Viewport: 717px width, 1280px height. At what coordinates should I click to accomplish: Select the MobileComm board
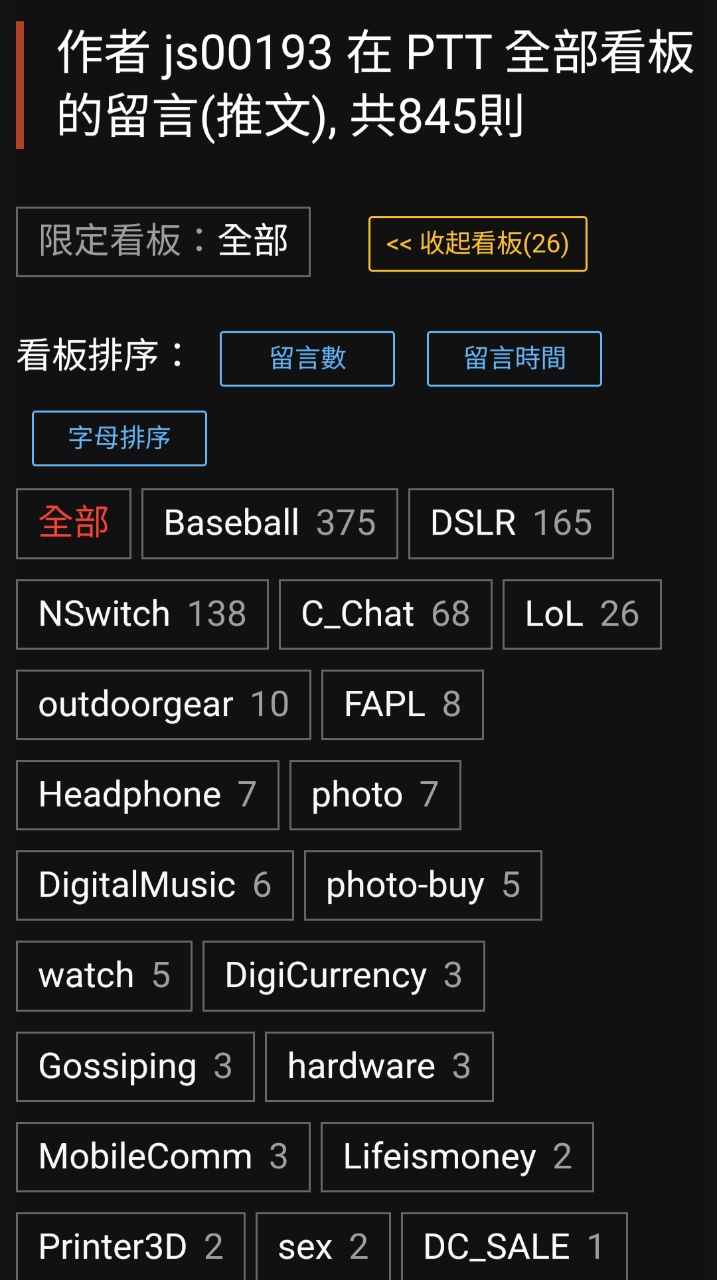[x=163, y=1157]
